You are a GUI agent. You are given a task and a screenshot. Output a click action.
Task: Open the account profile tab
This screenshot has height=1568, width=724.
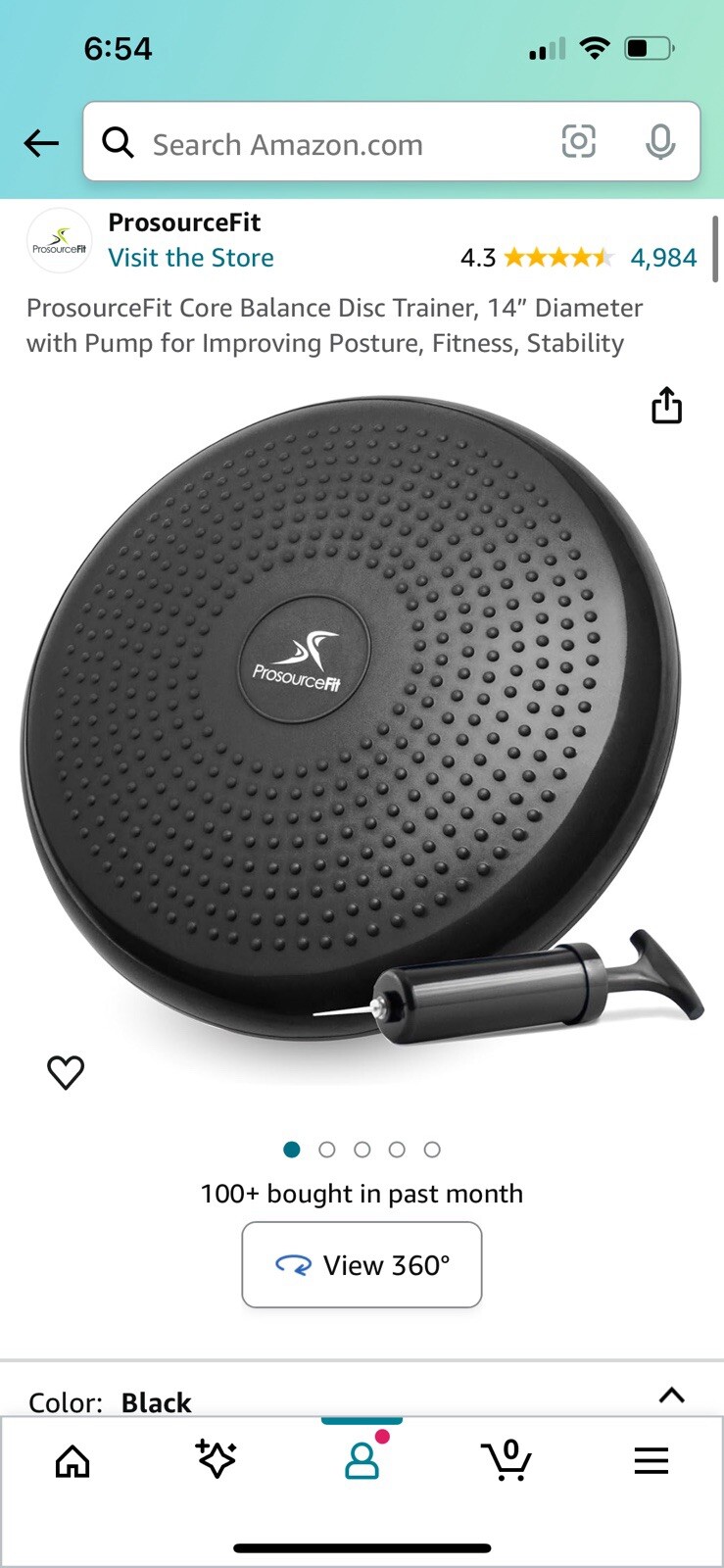pos(362,1459)
